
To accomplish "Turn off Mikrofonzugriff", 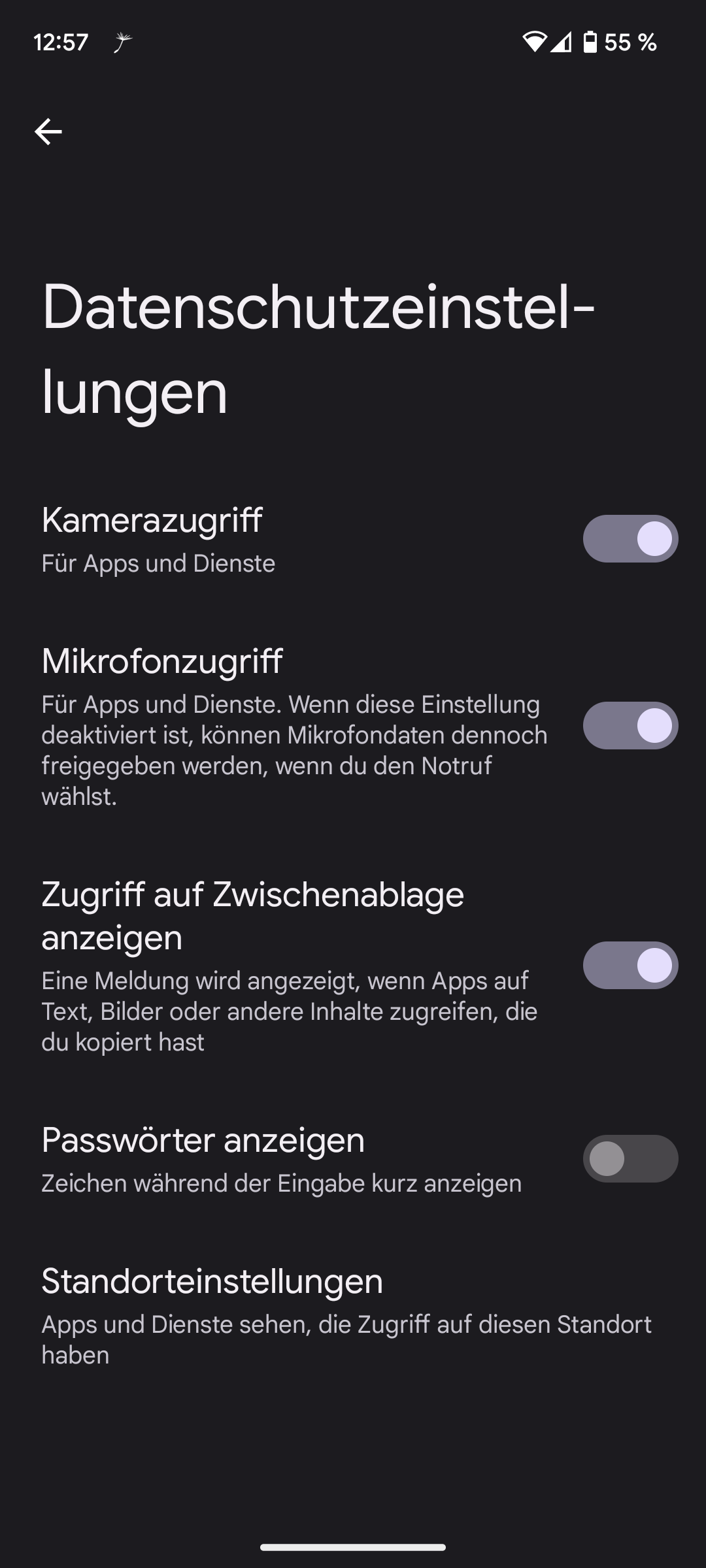I will (630, 725).
